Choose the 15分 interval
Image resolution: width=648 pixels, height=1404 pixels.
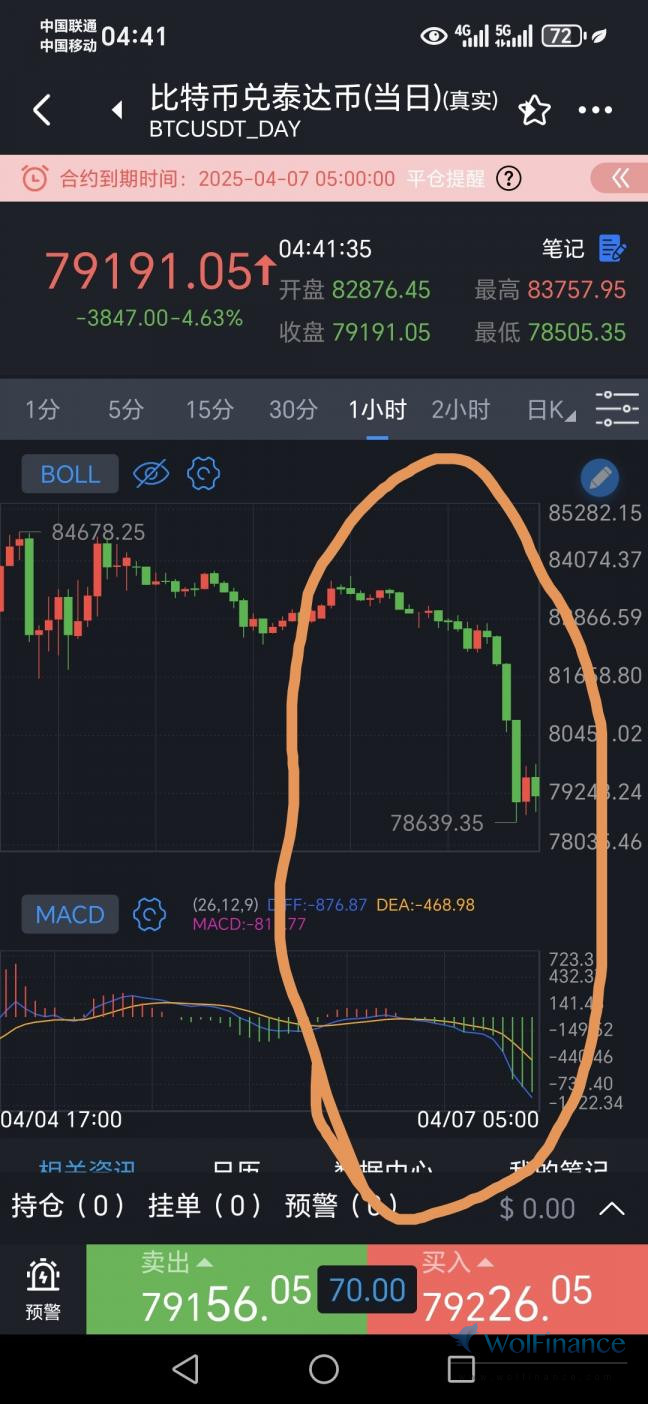(209, 409)
